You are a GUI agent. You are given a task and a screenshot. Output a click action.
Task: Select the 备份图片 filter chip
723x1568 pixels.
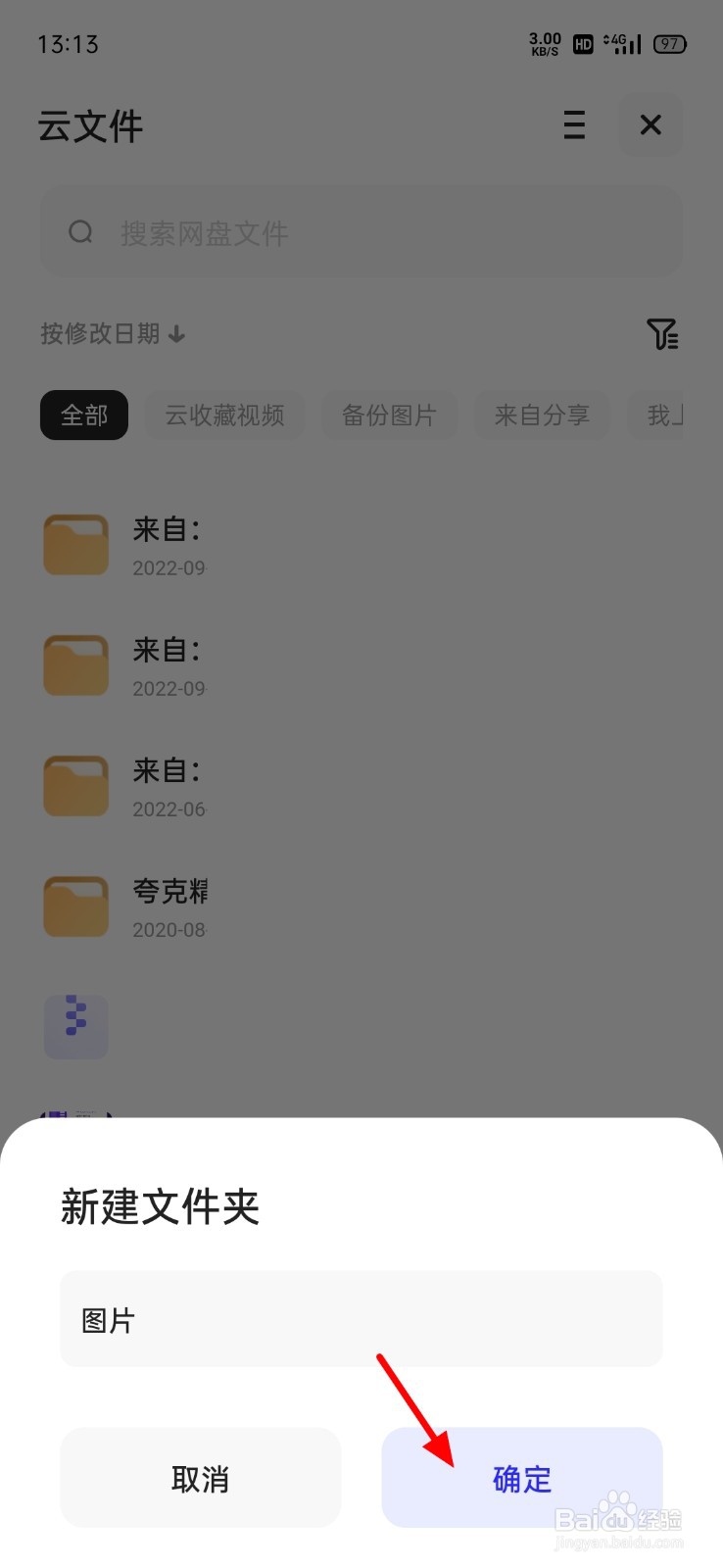click(389, 415)
